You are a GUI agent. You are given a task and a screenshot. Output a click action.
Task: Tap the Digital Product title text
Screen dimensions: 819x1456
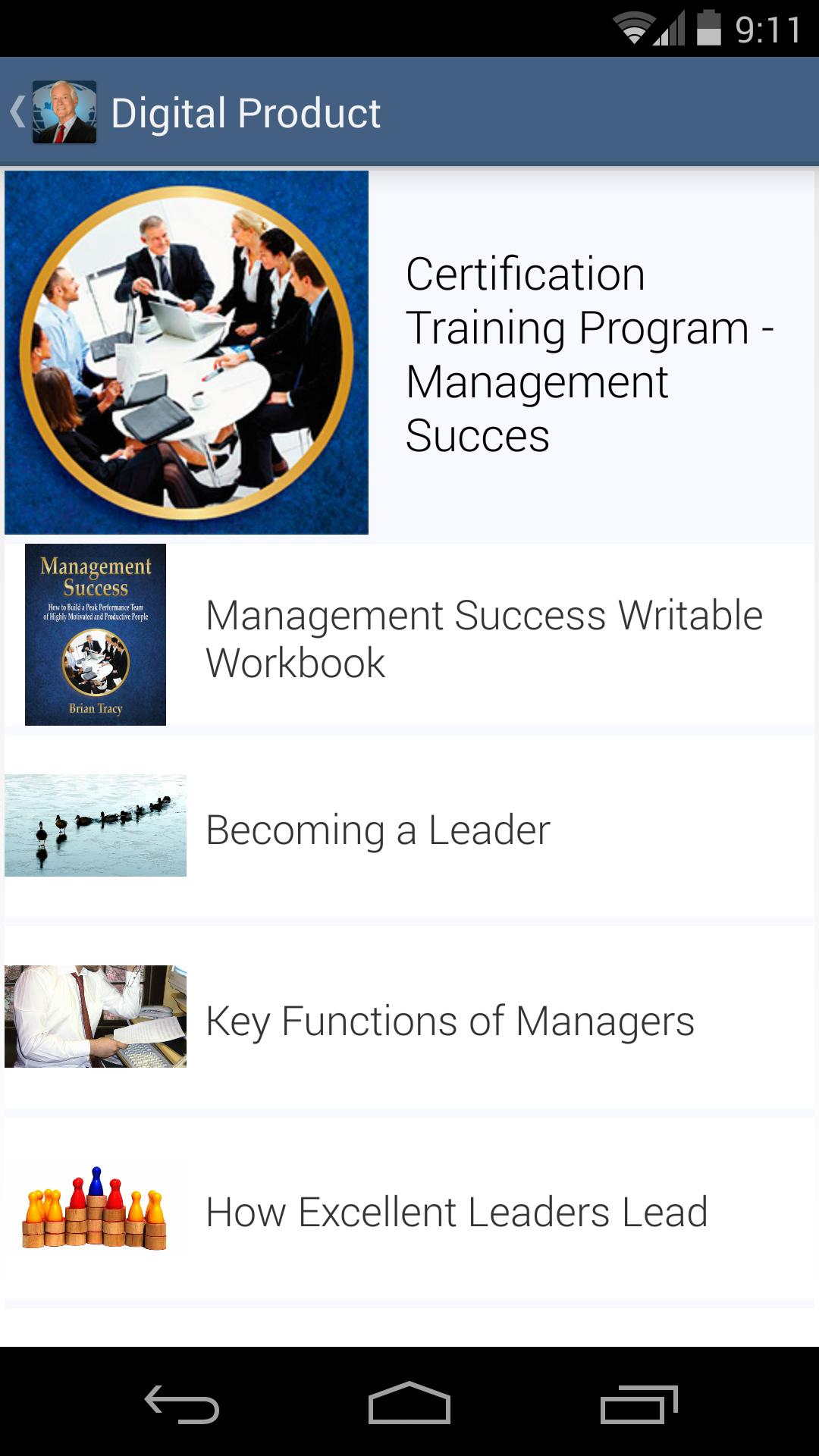tap(246, 112)
